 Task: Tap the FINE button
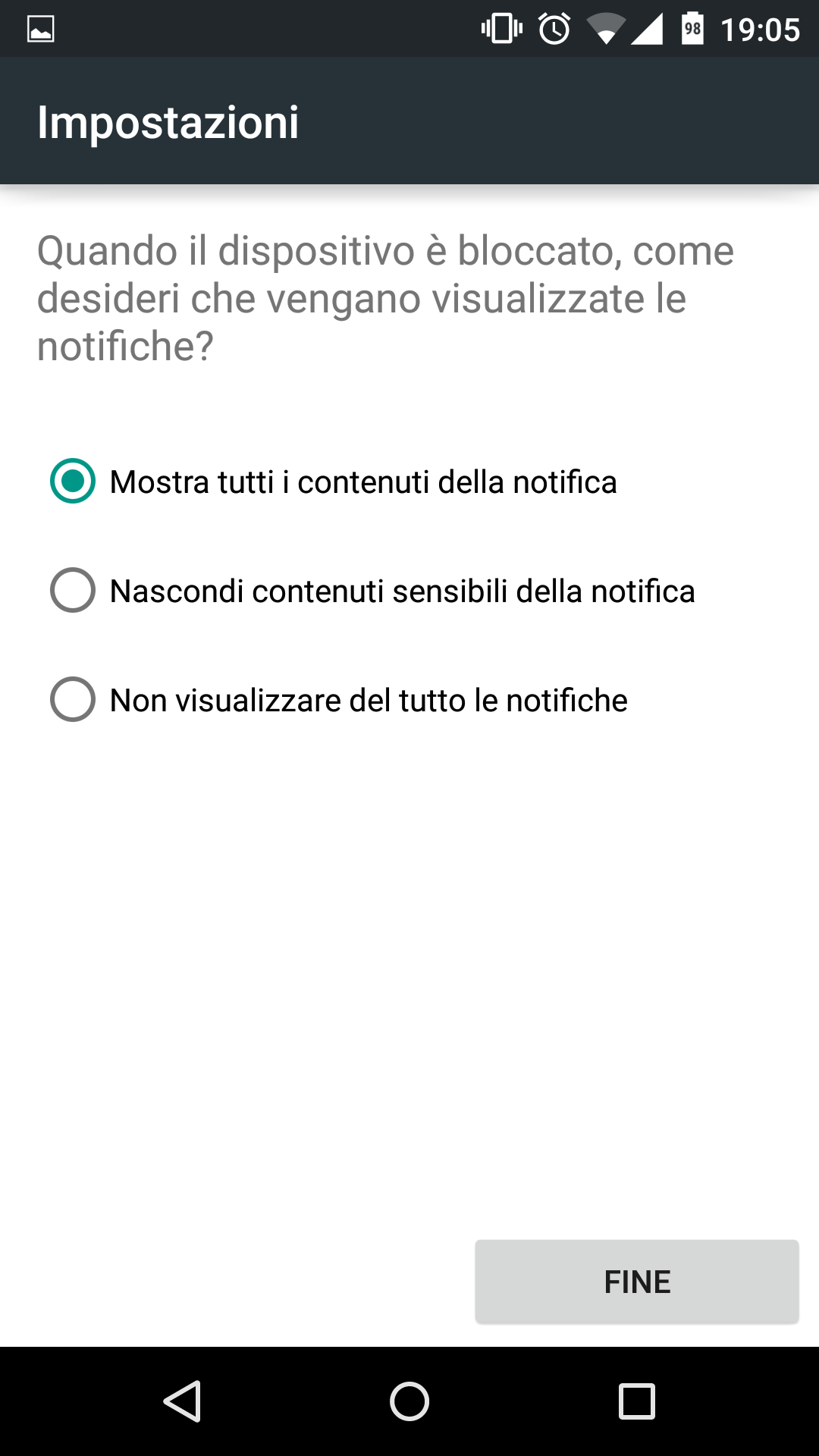pos(637,1282)
